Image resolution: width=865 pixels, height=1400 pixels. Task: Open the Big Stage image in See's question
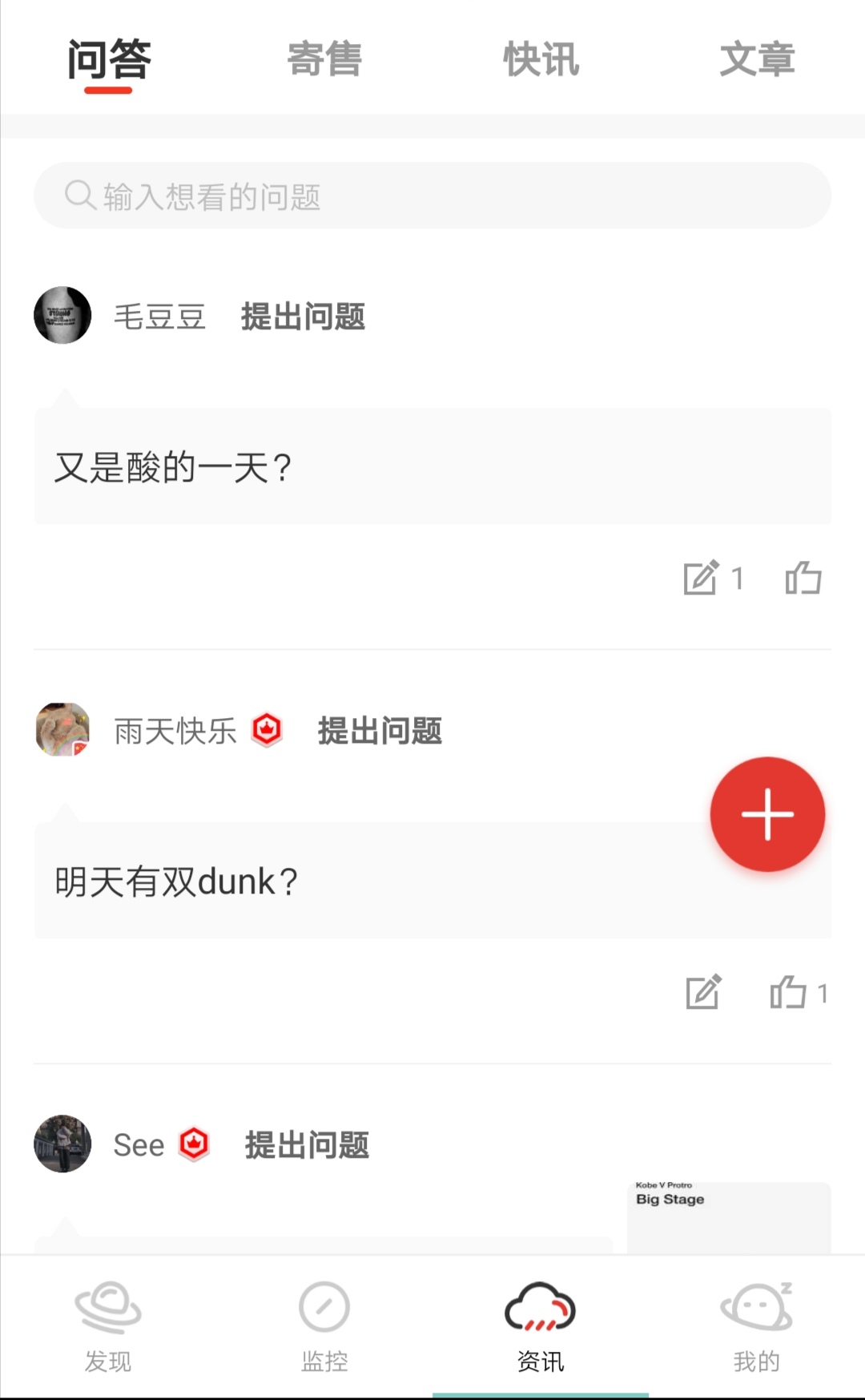(x=729, y=1218)
